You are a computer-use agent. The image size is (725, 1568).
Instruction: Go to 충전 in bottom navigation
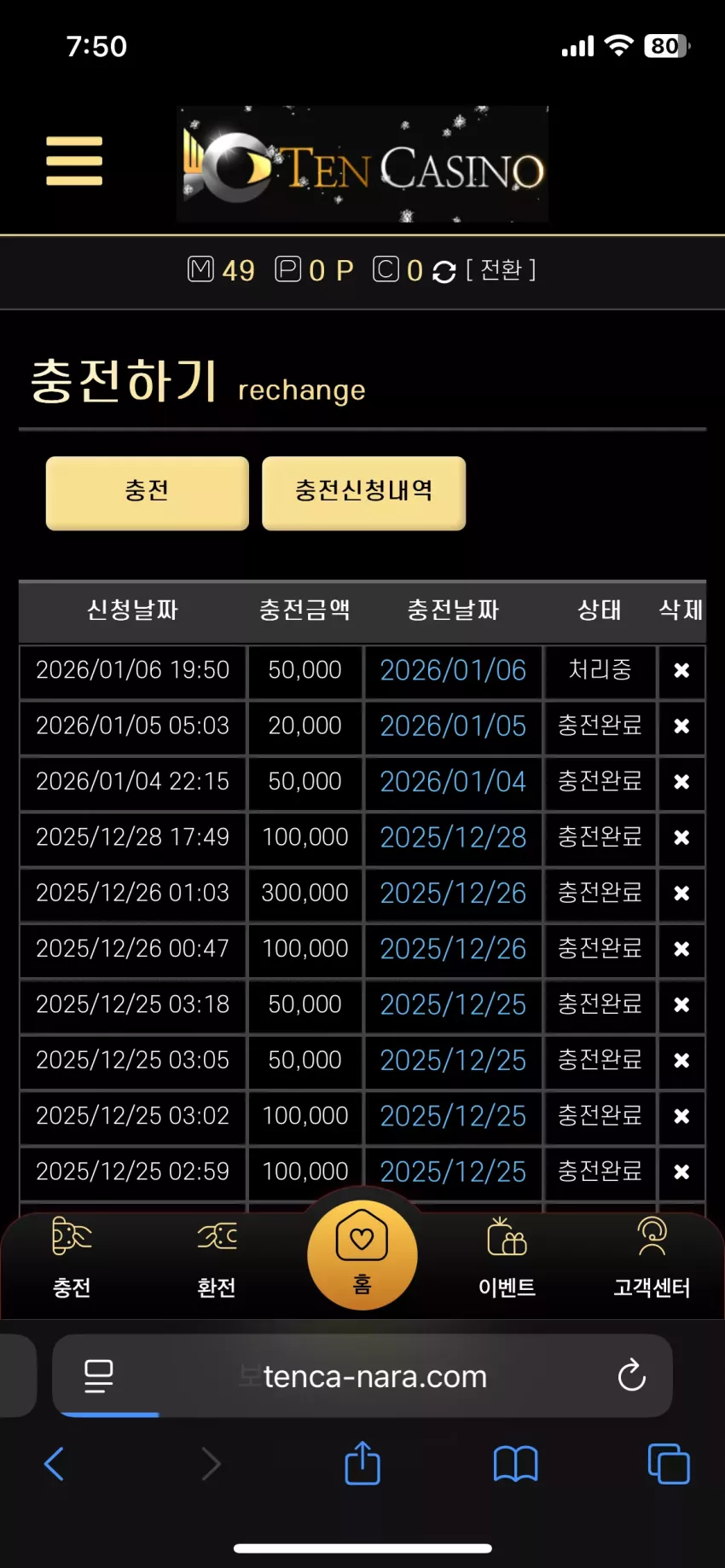pyautogui.click(x=72, y=1258)
